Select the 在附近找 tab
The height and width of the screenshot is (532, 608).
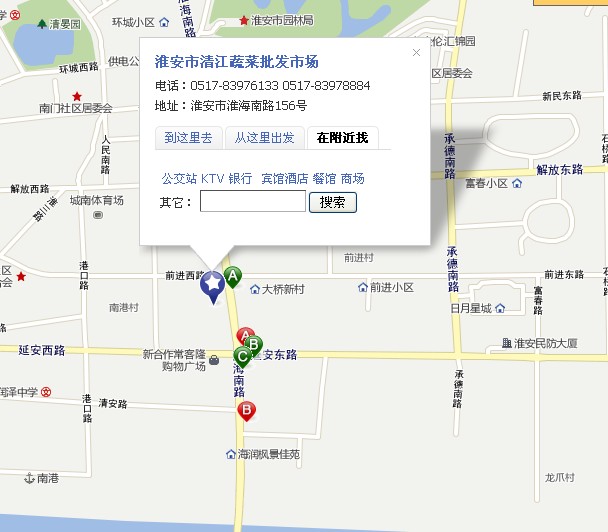pos(343,138)
